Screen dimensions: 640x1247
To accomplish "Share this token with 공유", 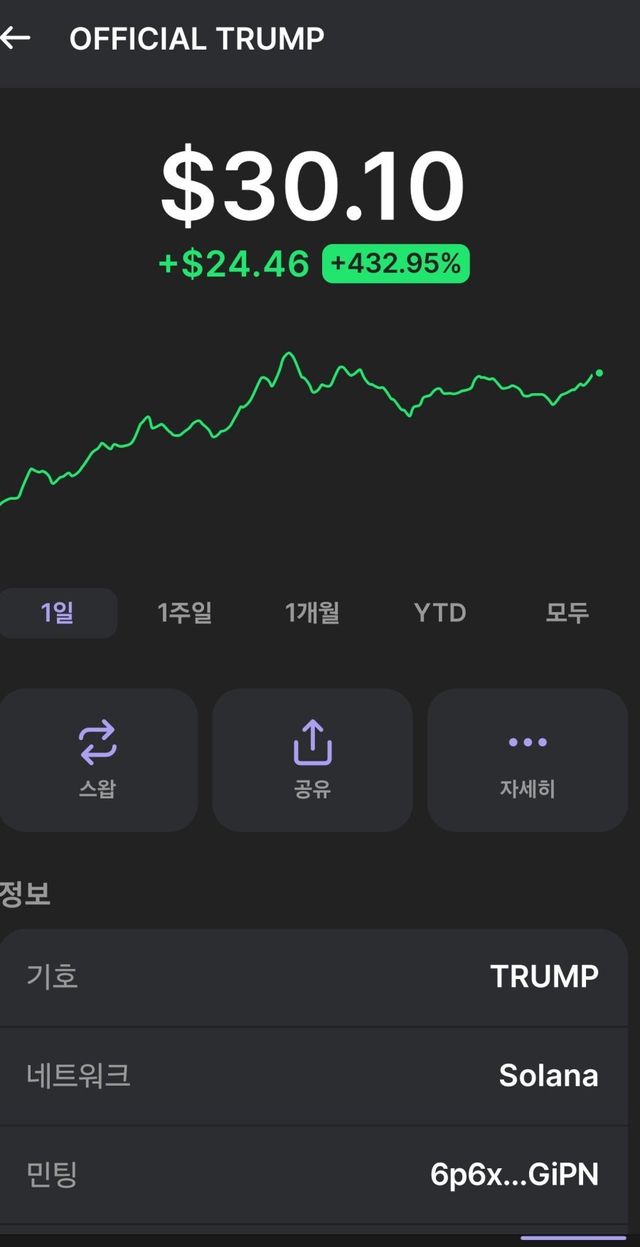I will coord(312,760).
